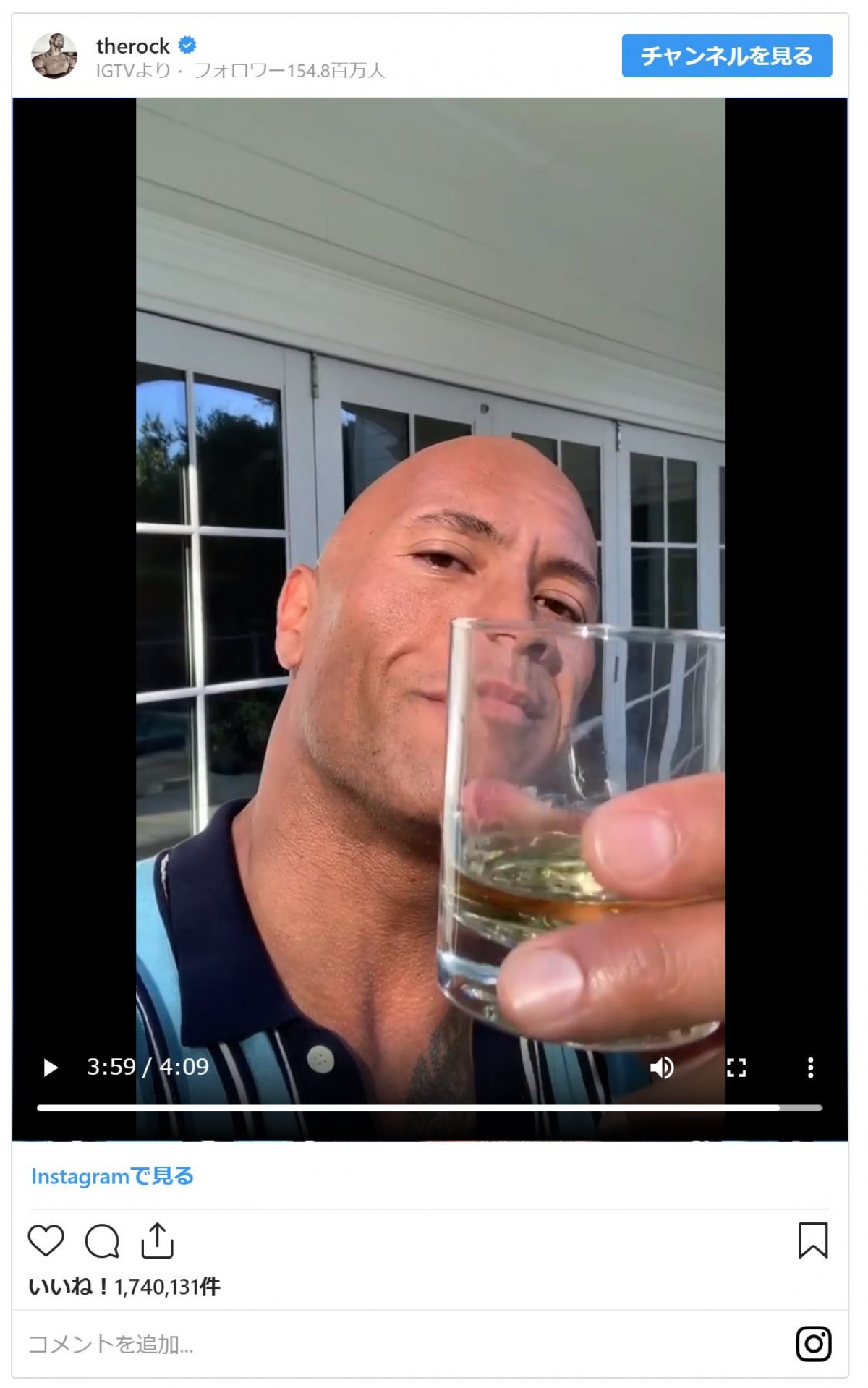
Task: Play the video
Action: pyautogui.click(x=50, y=1068)
